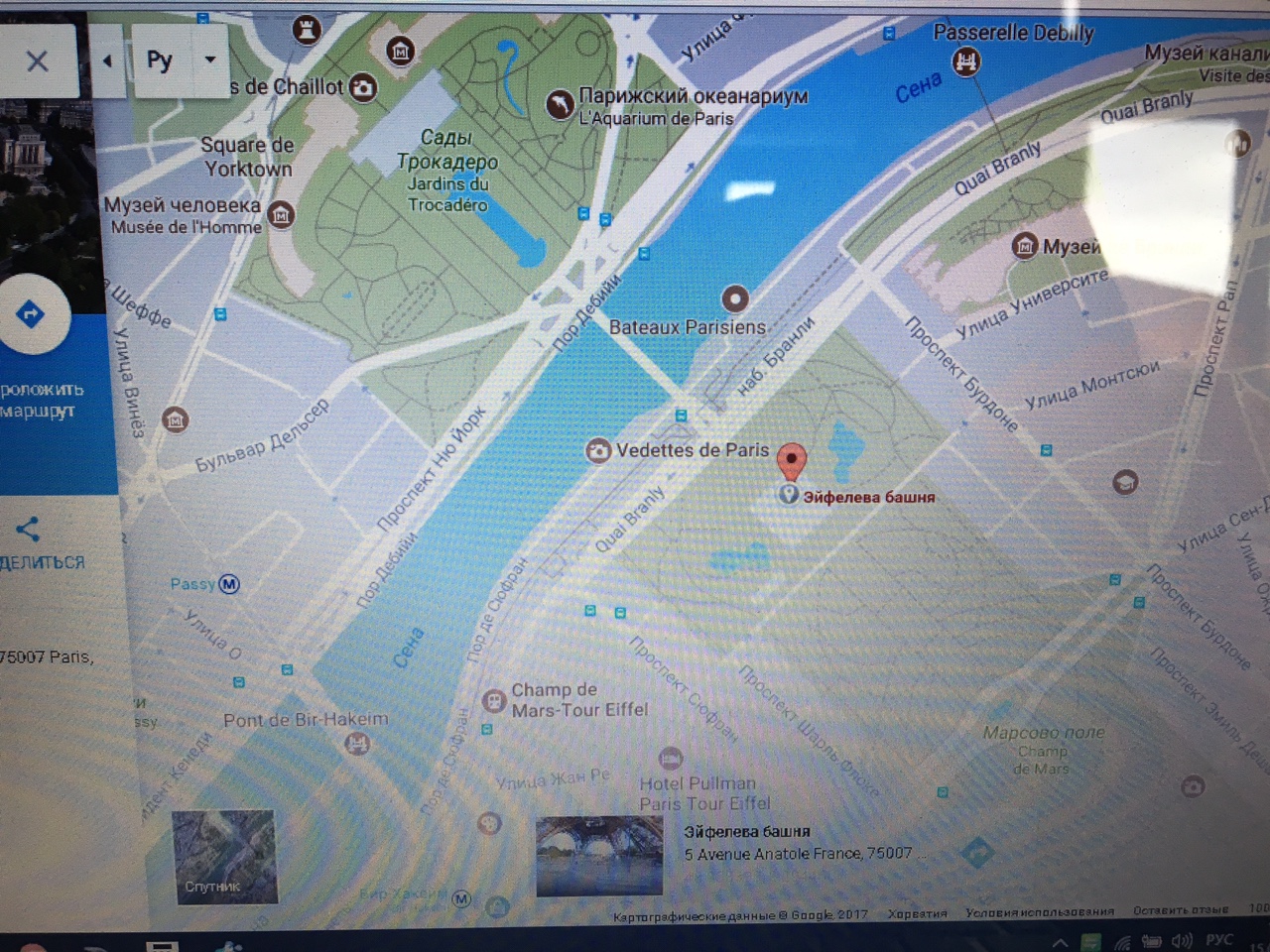Image resolution: width=1270 pixels, height=952 pixels.
Task: Open Passerelle Debilly bridge marker
Action: pyautogui.click(x=965, y=62)
